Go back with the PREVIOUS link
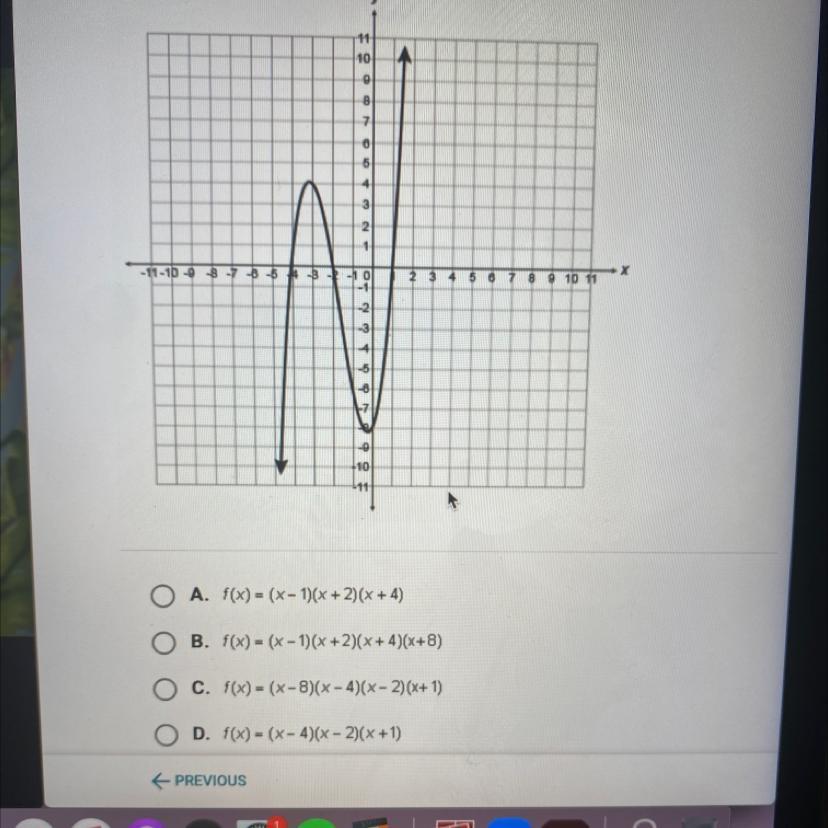828x828 pixels. (x=199, y=780)
